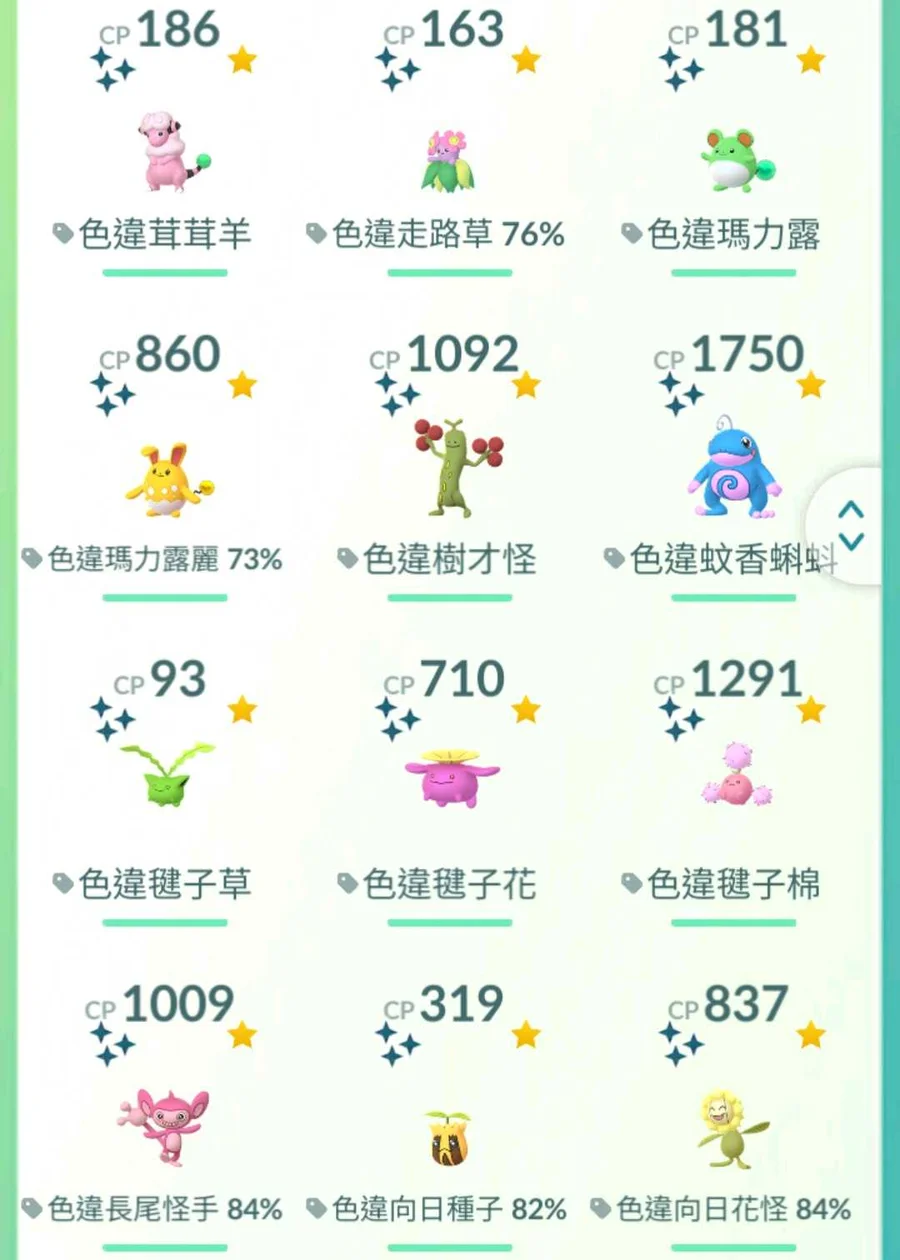Open the Hoppip with CP 93
The height and width of the screenshot is (1260, 900).
[x=165, y=780]
